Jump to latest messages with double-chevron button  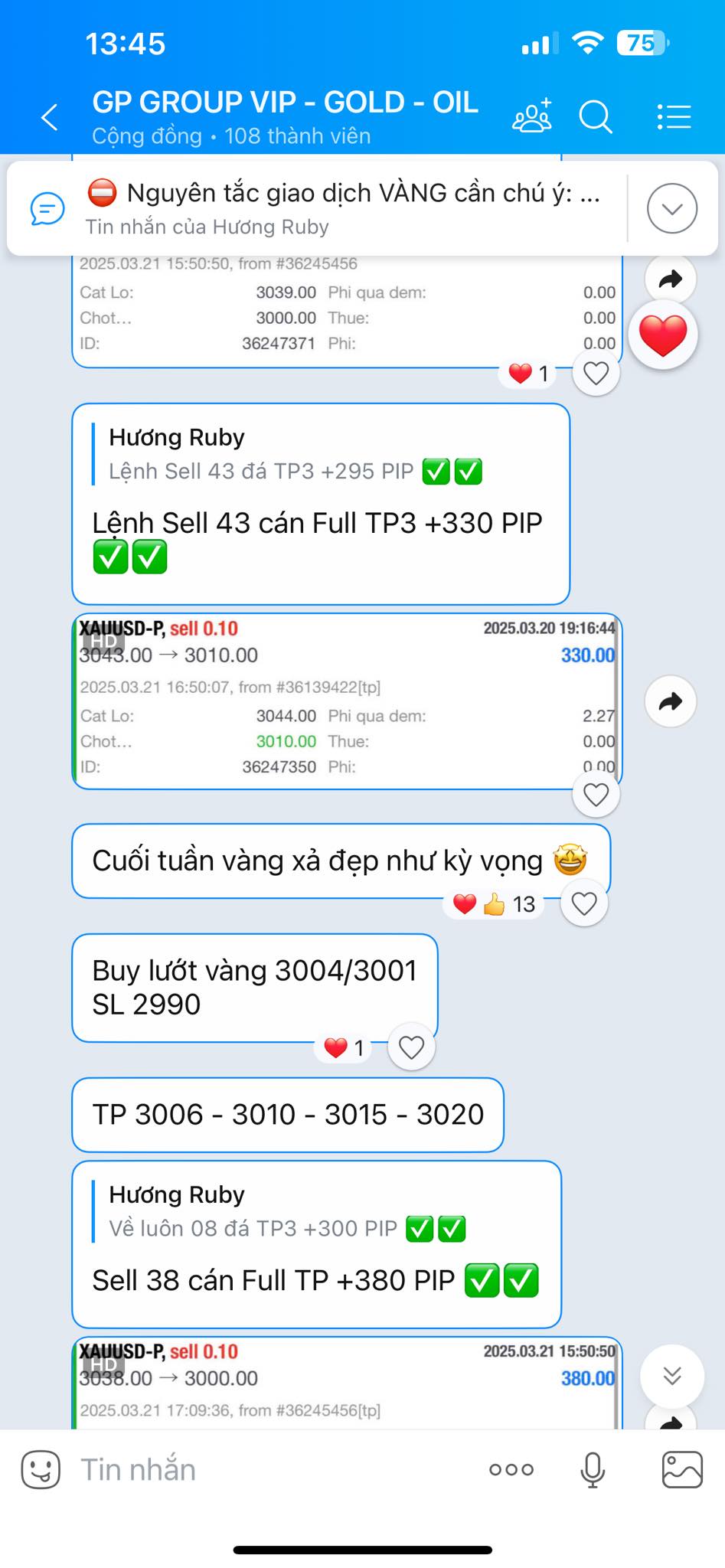(671, 1376)
